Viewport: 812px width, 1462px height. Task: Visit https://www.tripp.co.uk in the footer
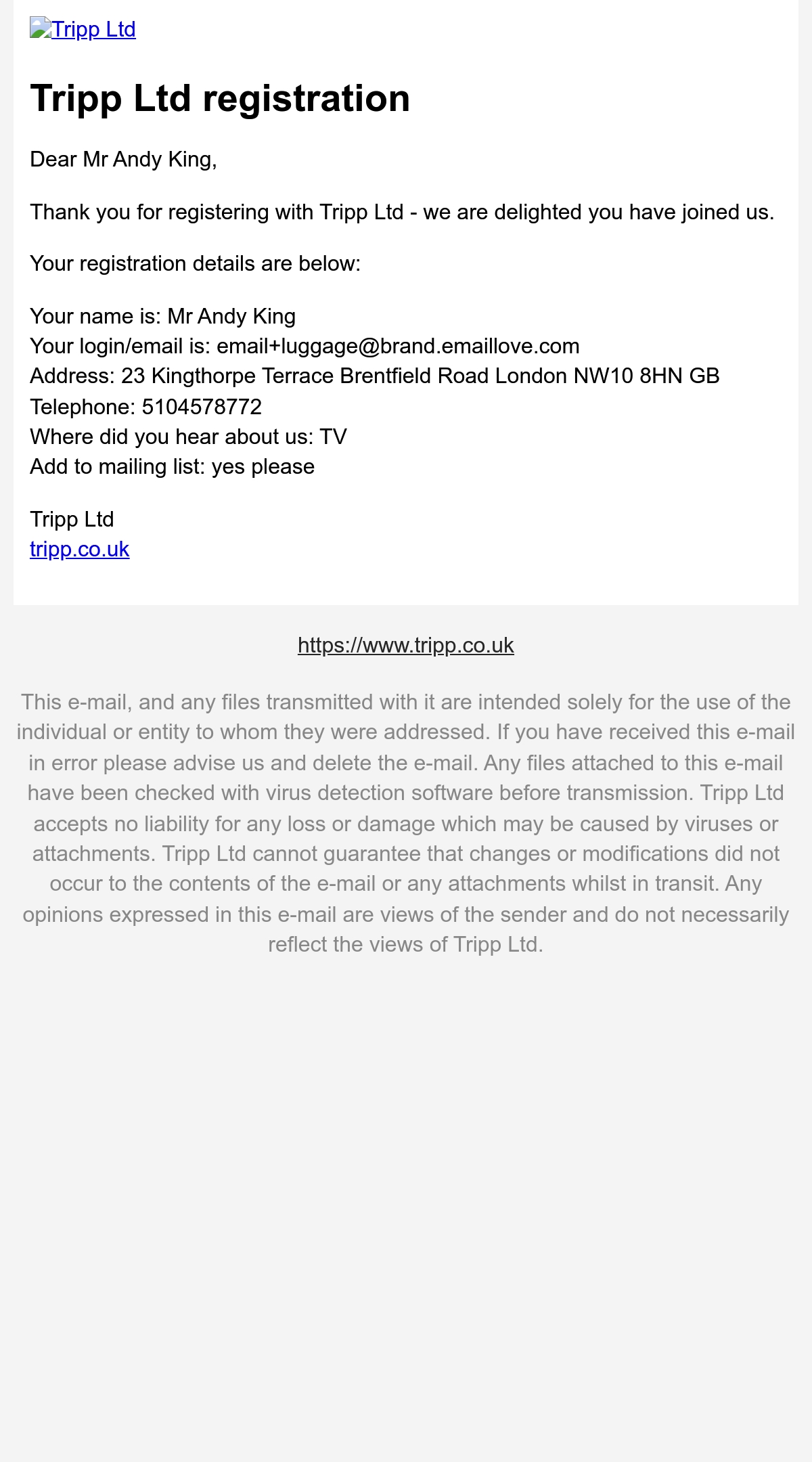click(x=406, y=645)
